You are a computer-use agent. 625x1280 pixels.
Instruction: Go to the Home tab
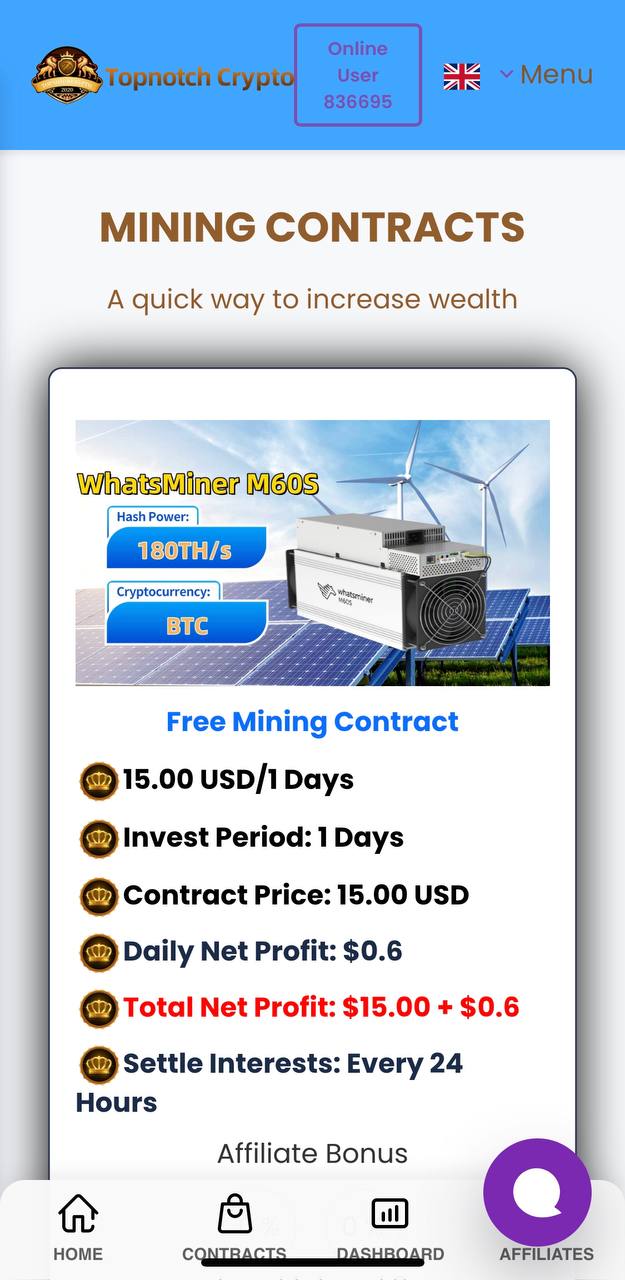pyautogui.click(x=78, y=1229)
